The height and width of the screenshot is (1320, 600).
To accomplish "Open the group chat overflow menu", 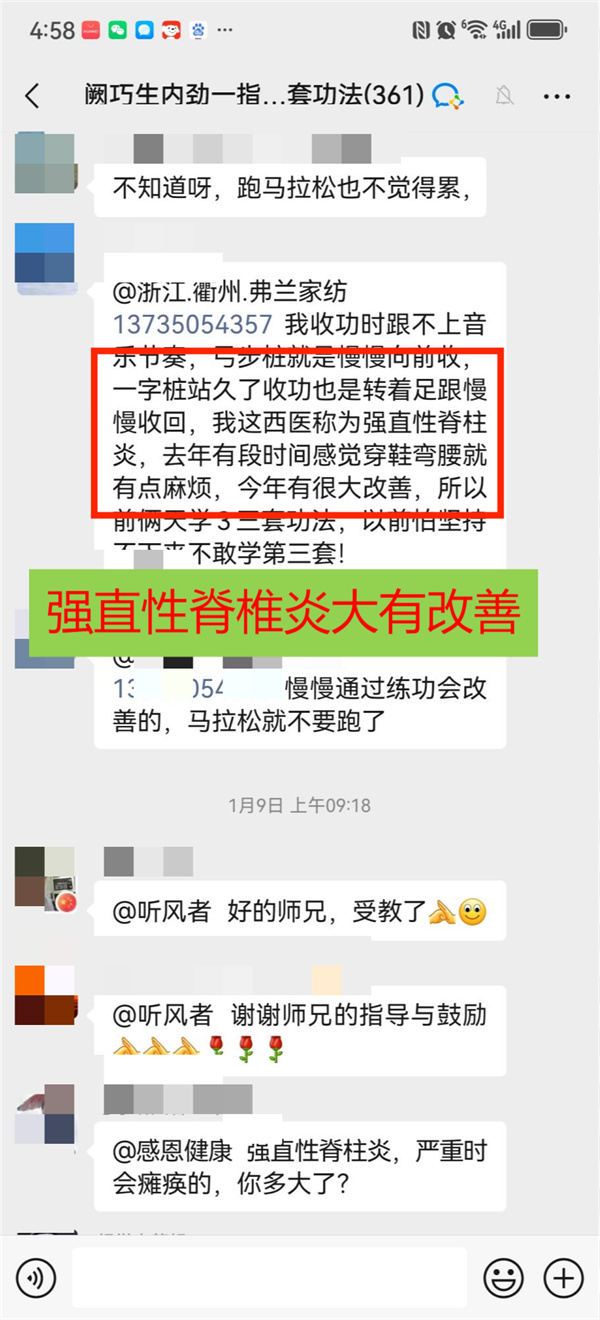I will (556, 96).
